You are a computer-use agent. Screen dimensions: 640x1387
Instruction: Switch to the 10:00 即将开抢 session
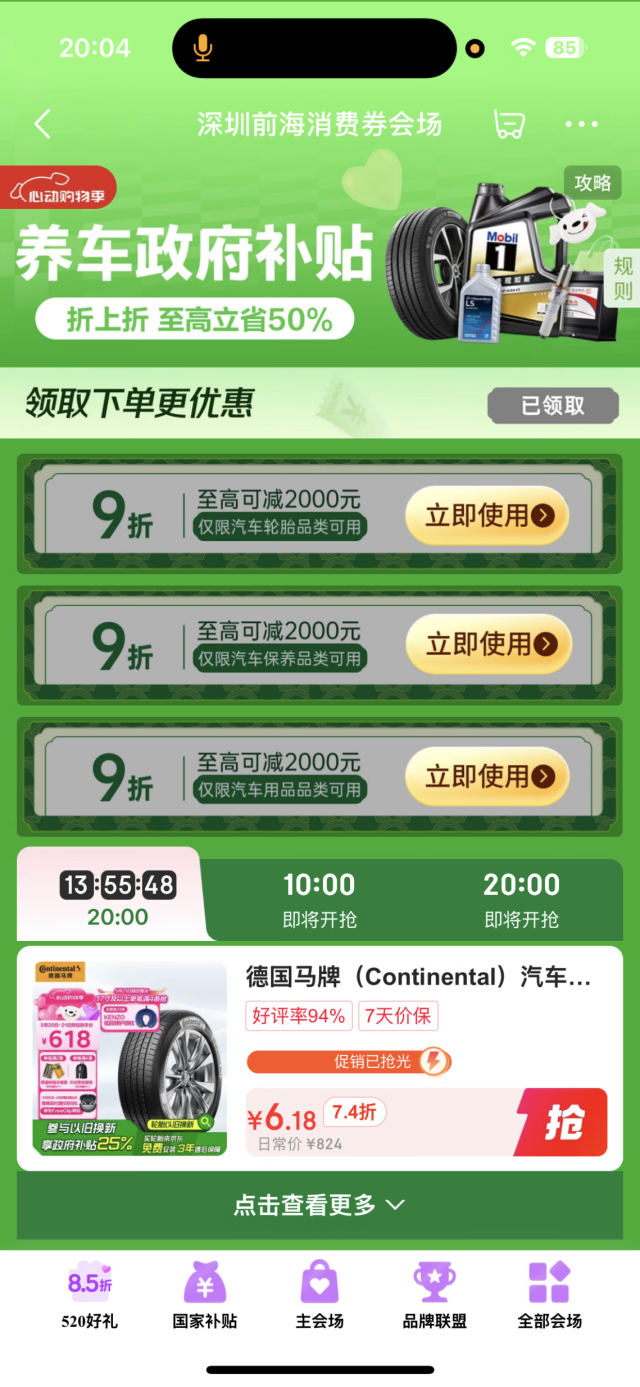319,899
